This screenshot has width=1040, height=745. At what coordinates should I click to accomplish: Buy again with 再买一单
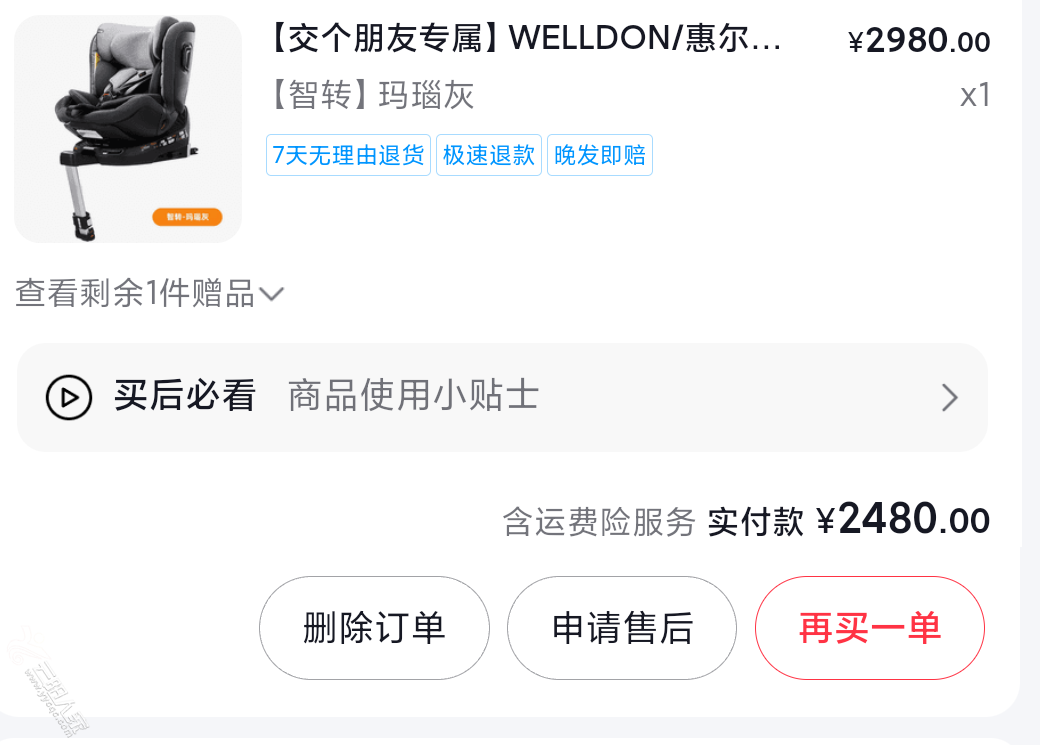869,628
